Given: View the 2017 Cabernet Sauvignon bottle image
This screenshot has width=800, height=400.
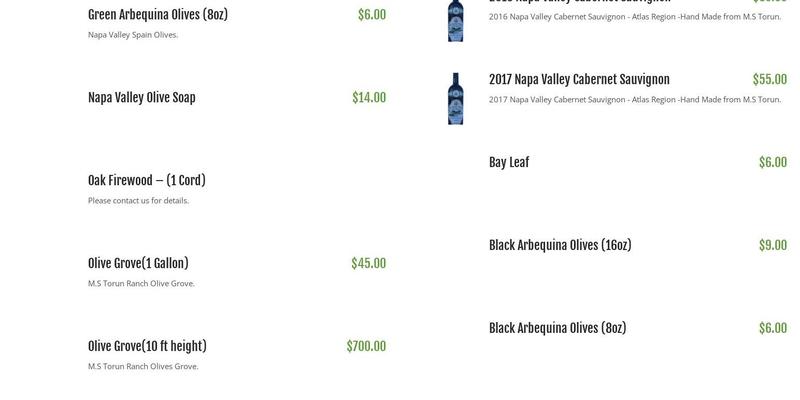Looking at the screenshot, I should coord(456,98).
